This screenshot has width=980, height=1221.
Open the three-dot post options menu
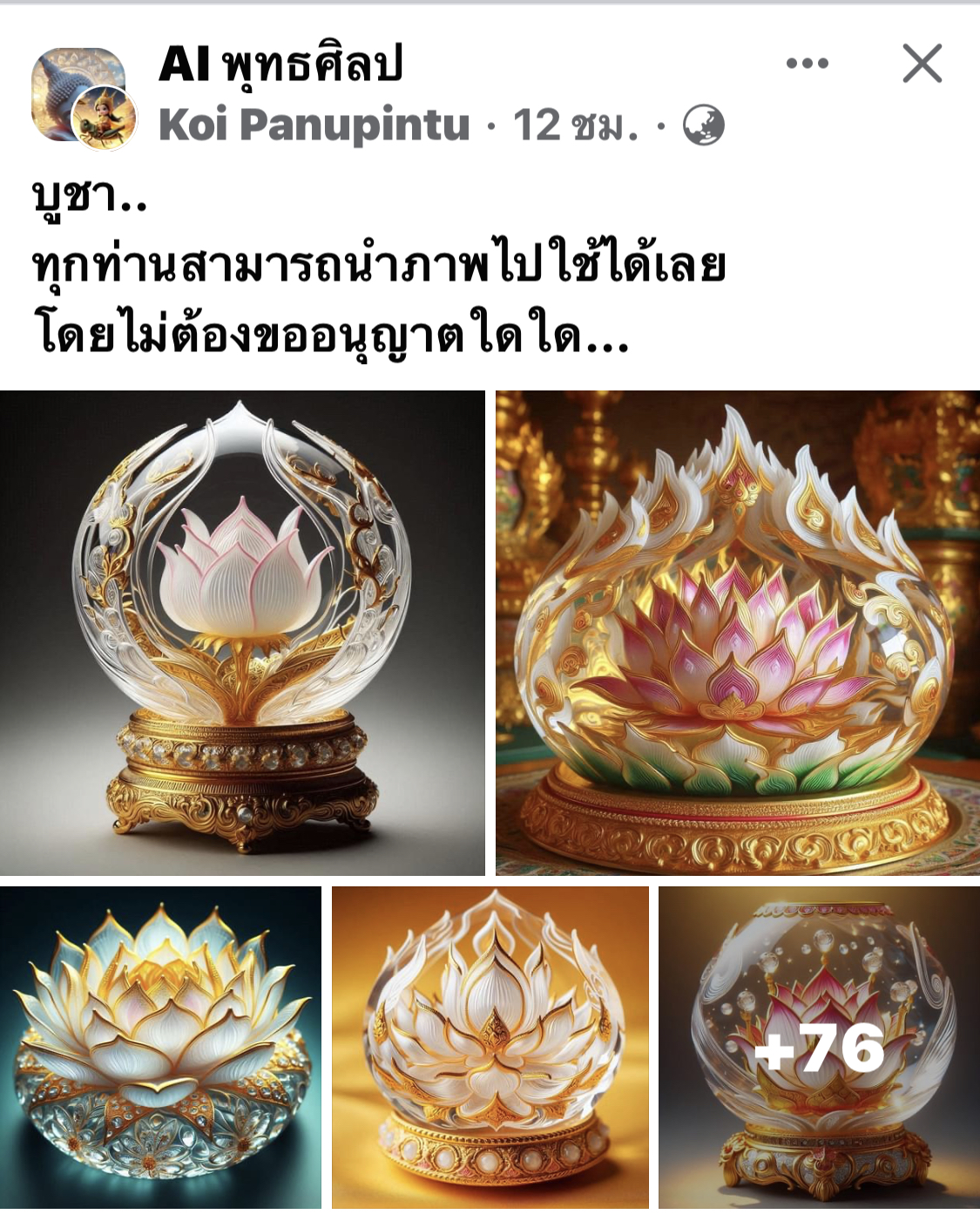[x=807, y=64]
